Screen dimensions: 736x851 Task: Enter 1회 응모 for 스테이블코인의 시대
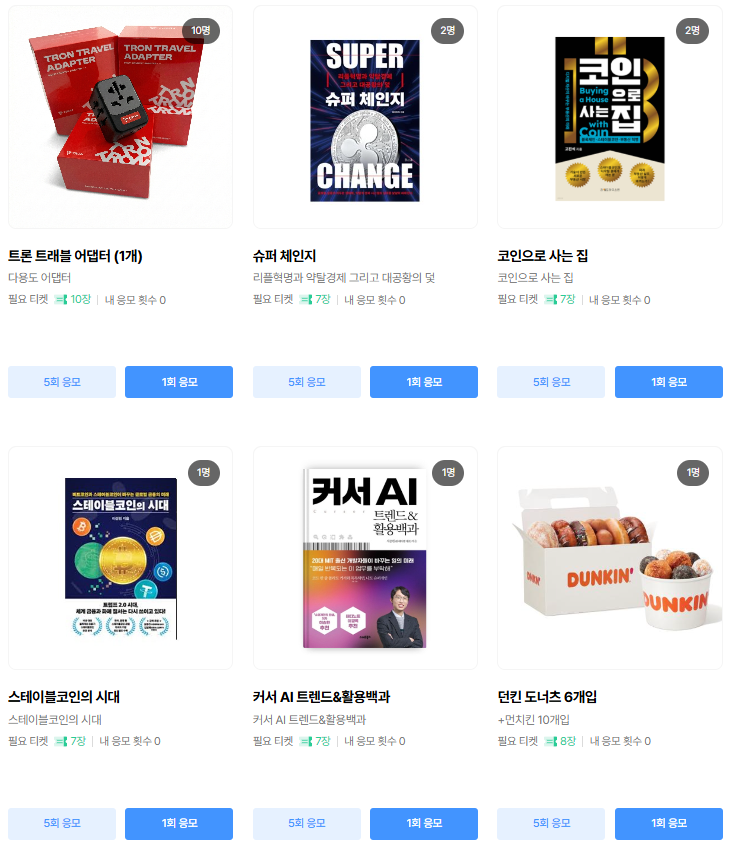[179, 823]
